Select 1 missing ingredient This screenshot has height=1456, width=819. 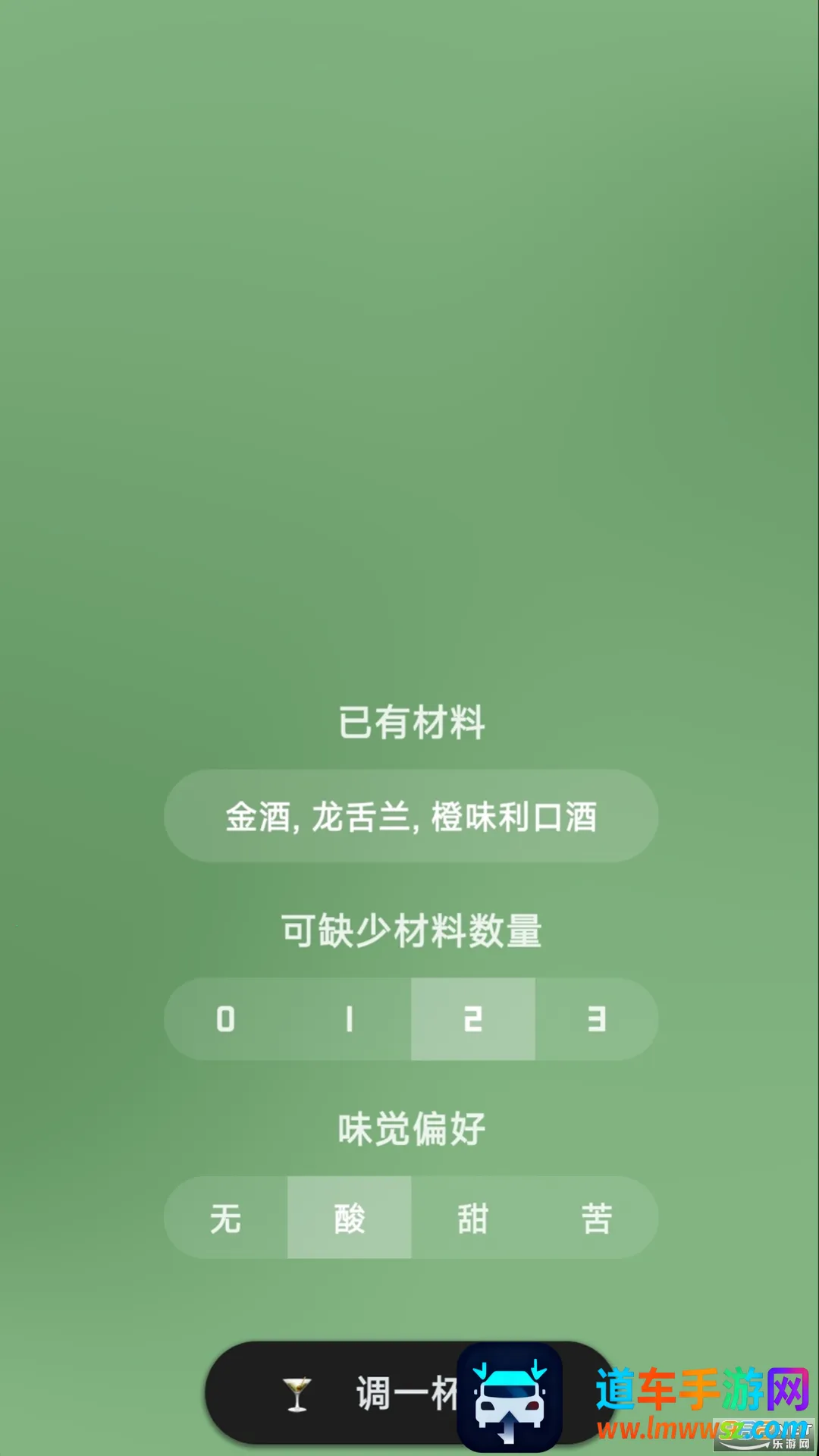(x=350, y=1019)
